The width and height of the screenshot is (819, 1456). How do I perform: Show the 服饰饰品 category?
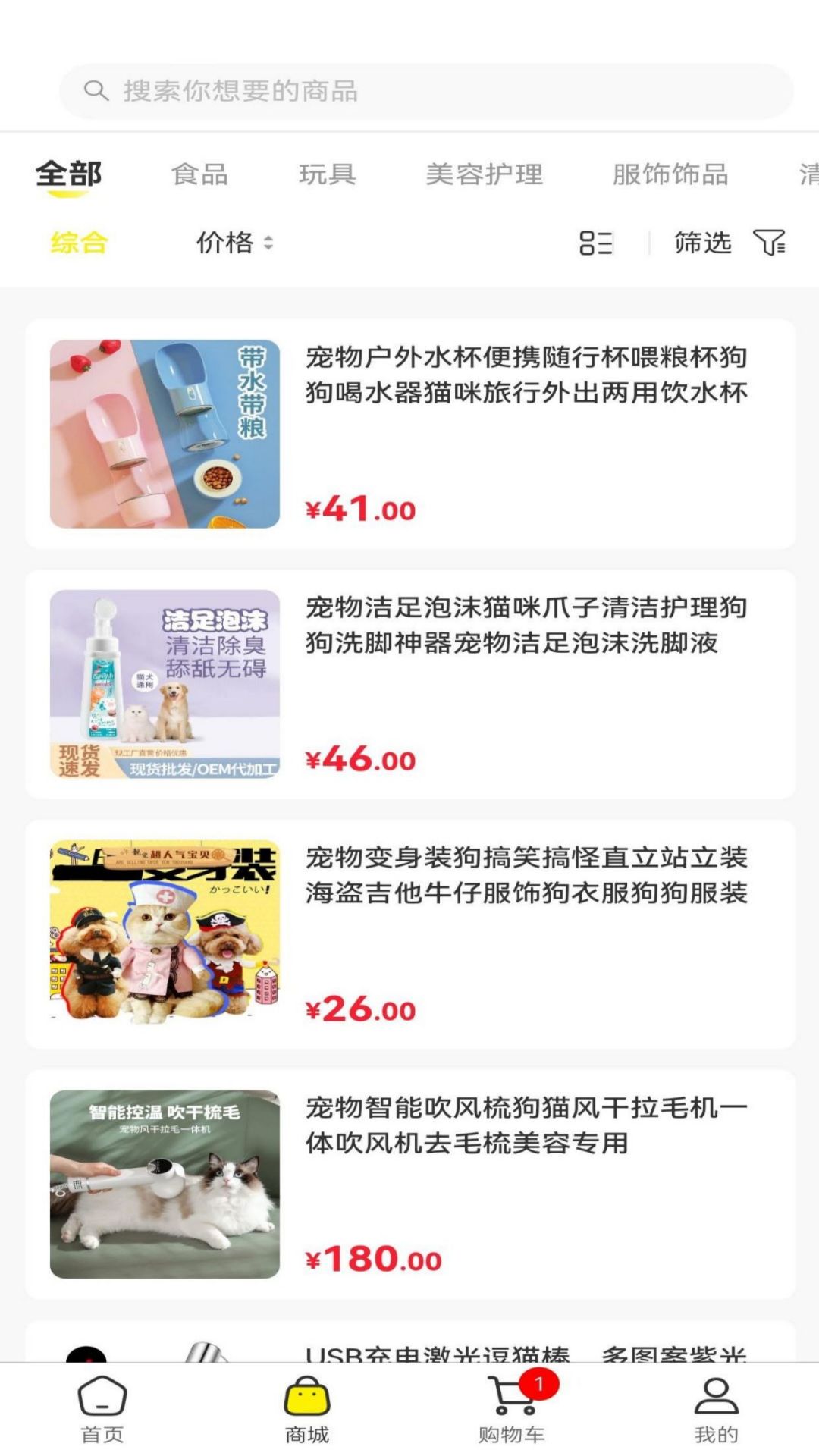coord(670,174)
